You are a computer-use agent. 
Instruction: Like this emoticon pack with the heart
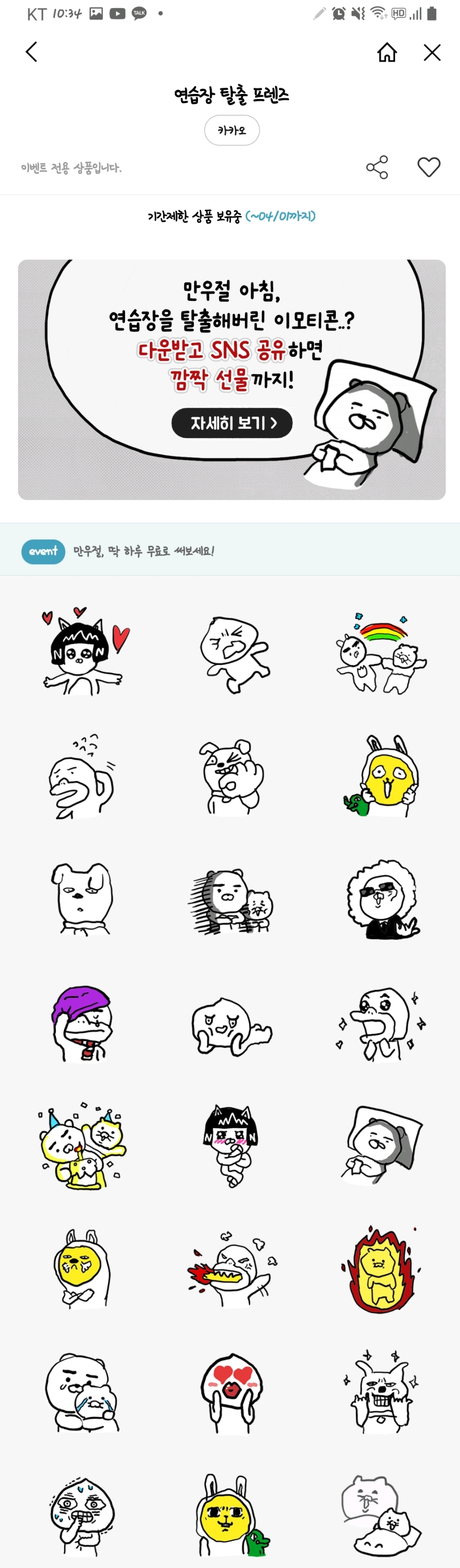(x=429, y=167)
